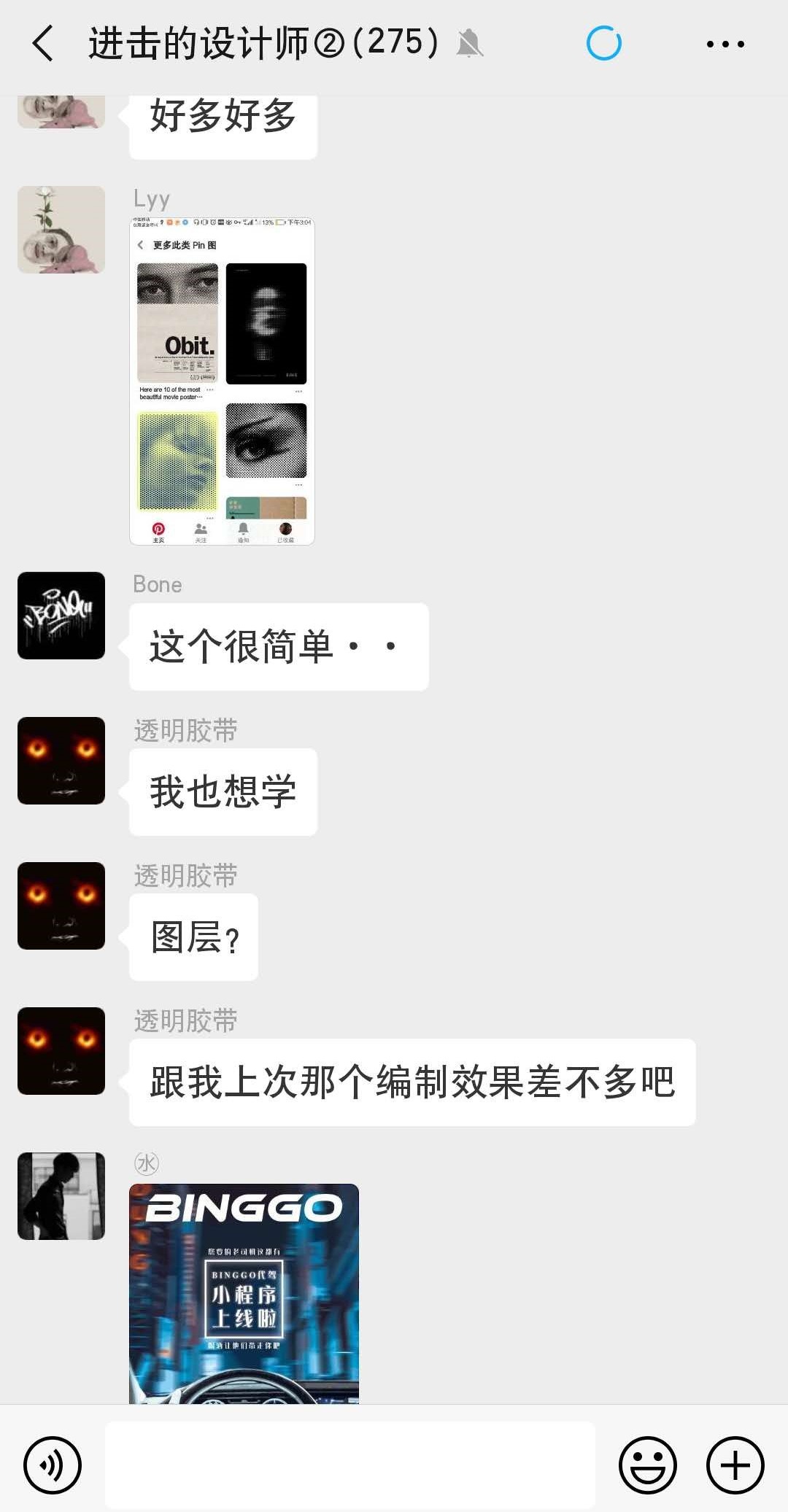Open avatar of the BINGGO poster sender
The height and width of the screenshot is (1512, 788).
pos(61,1196)
